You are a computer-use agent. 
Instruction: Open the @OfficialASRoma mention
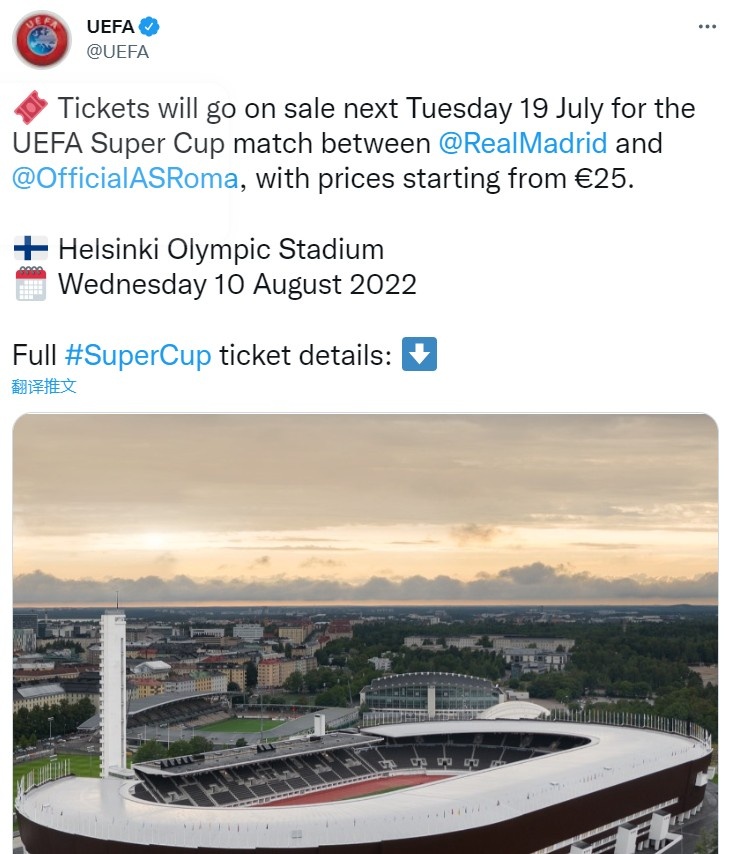pyautogui.click(x=125, y=179)
